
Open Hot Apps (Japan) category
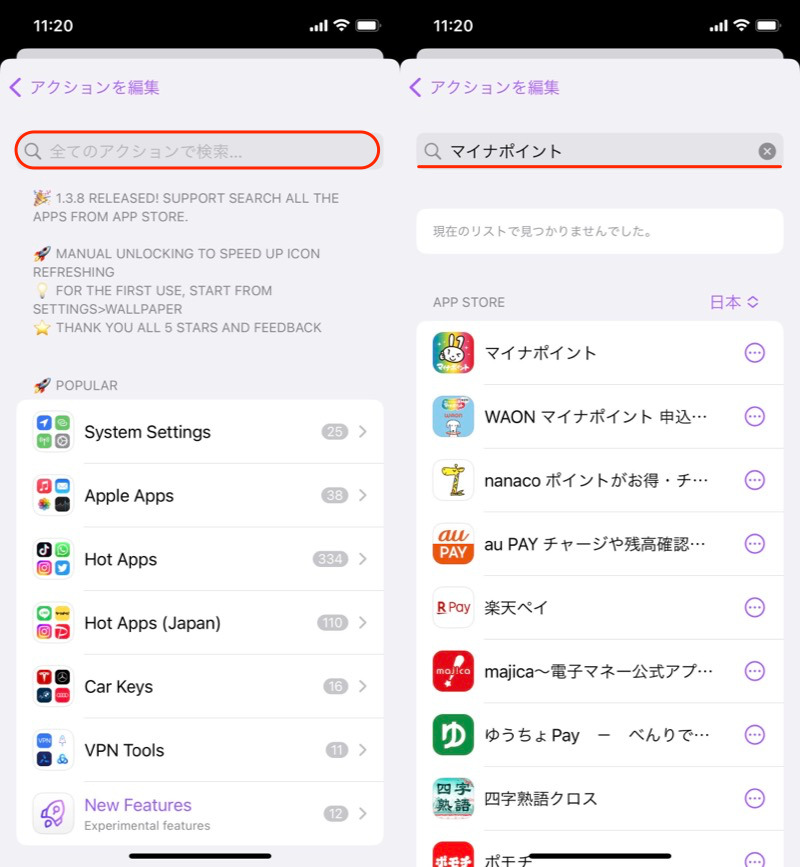click(x=200, y=623)
